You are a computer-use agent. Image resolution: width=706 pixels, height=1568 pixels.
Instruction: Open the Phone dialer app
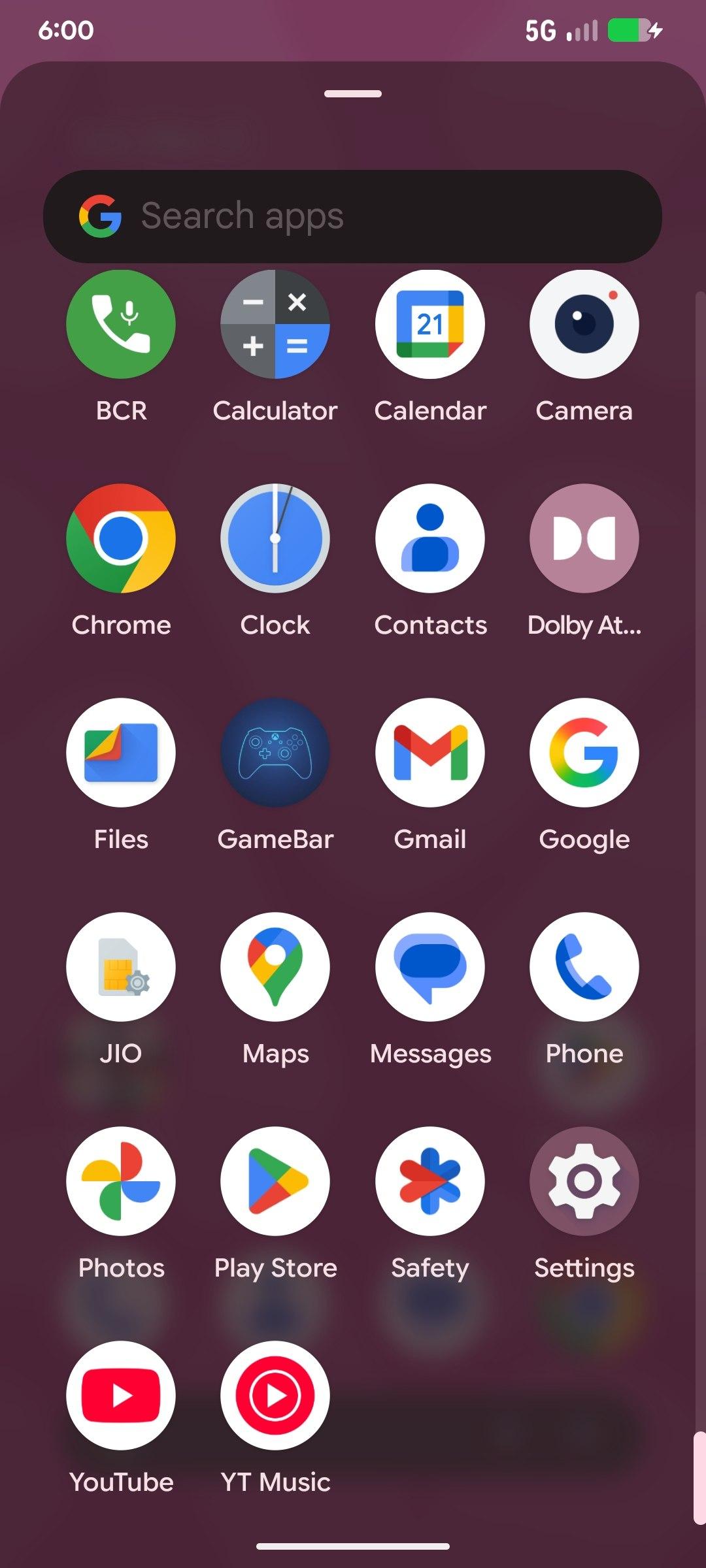click(584, 967)
